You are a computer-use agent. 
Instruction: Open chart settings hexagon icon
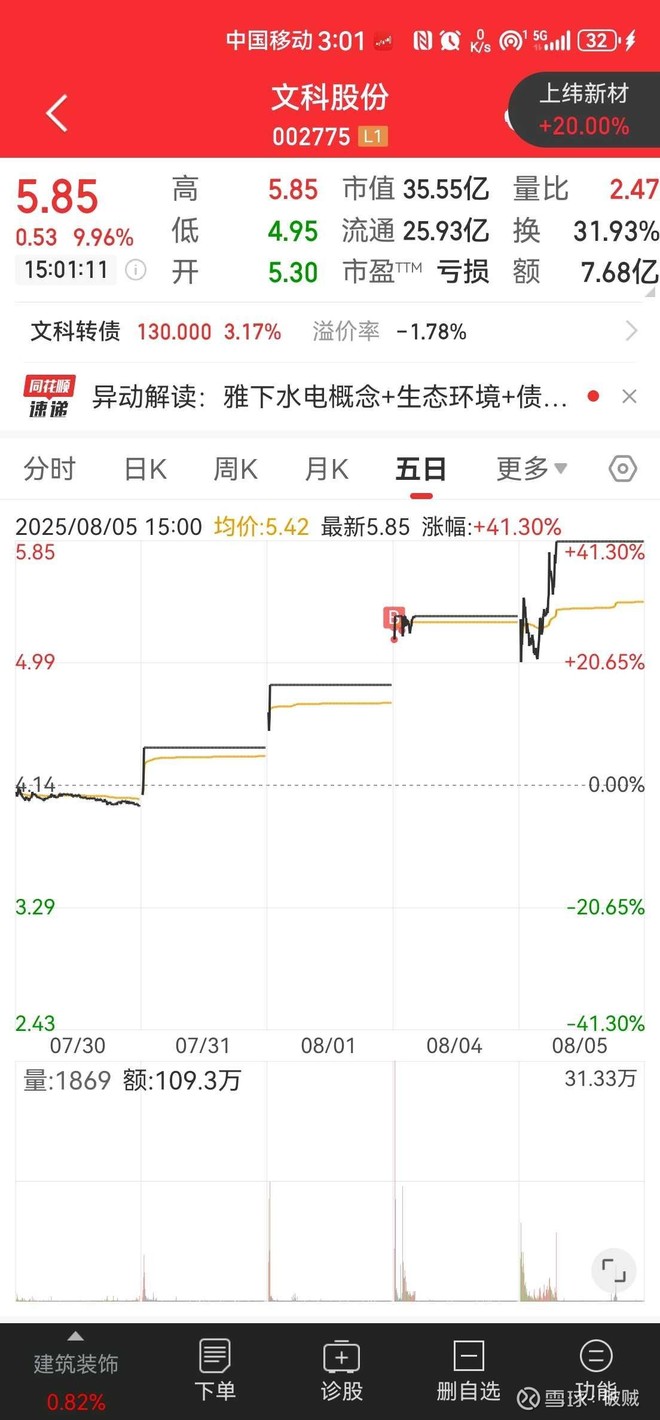pyautogui.click(x=622, y=468)
